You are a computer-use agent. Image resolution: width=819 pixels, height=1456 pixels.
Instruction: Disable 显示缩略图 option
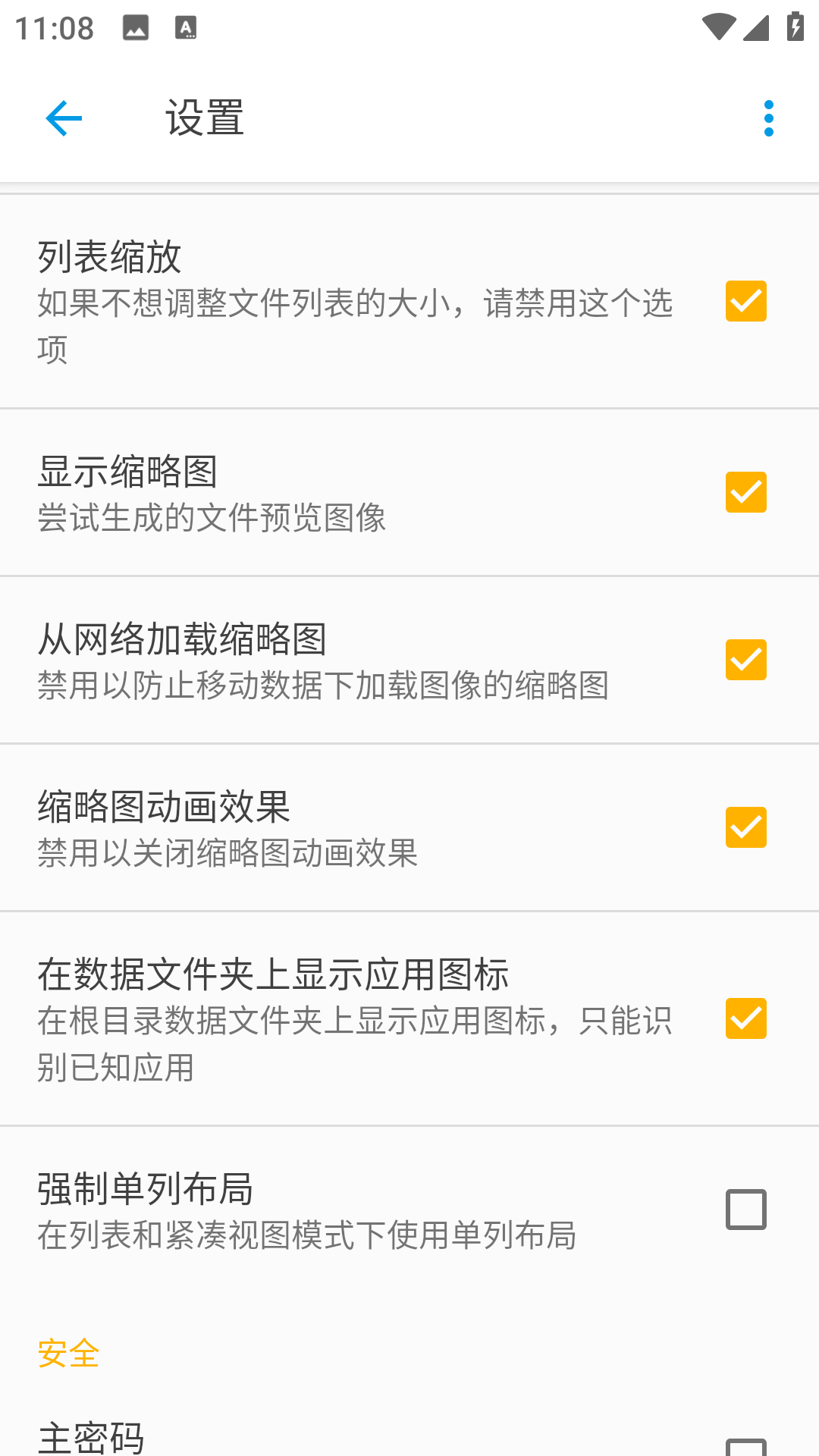click(x=745, y=492)
